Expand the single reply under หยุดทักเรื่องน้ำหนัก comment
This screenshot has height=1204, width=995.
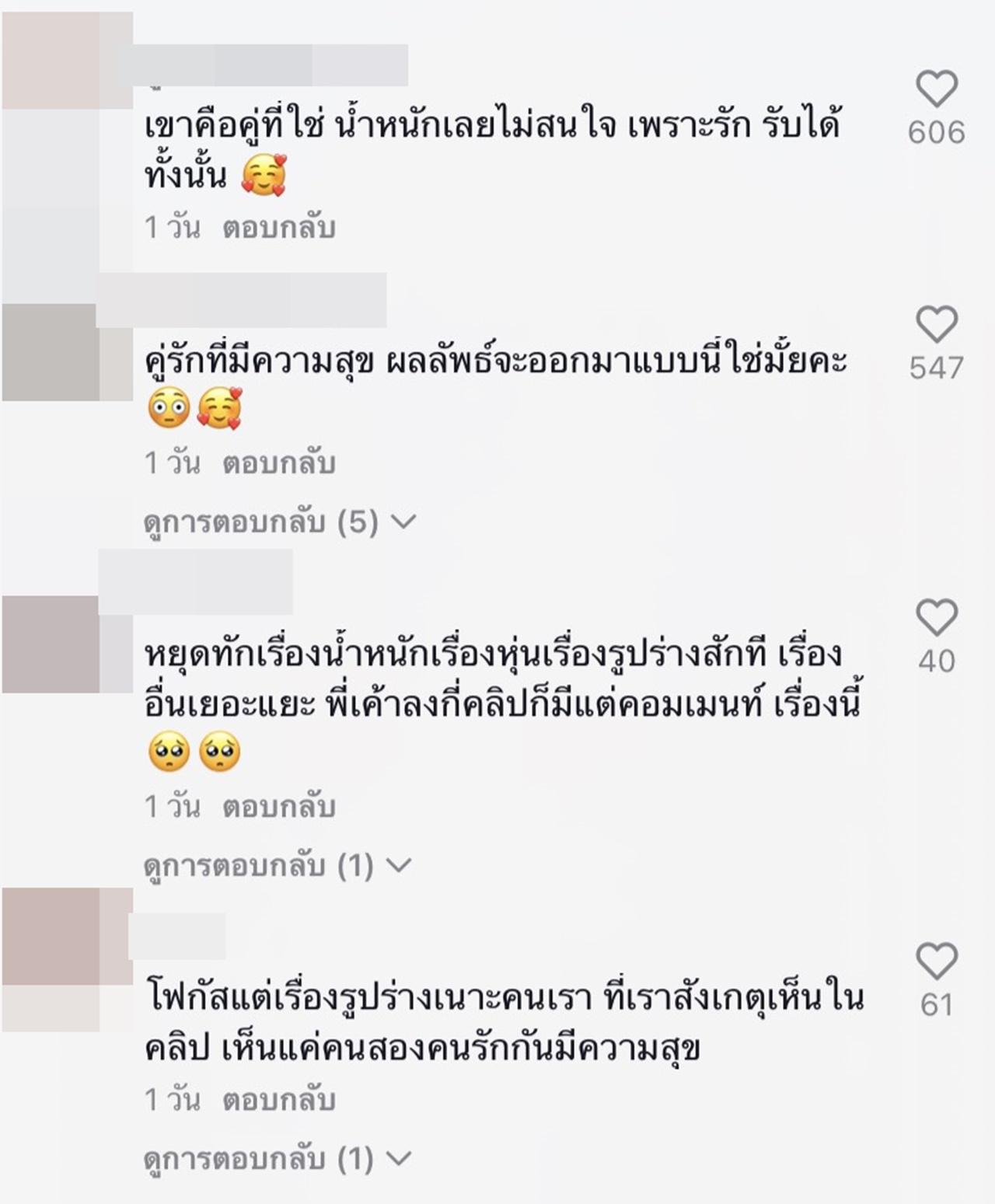tap(278, 866)
